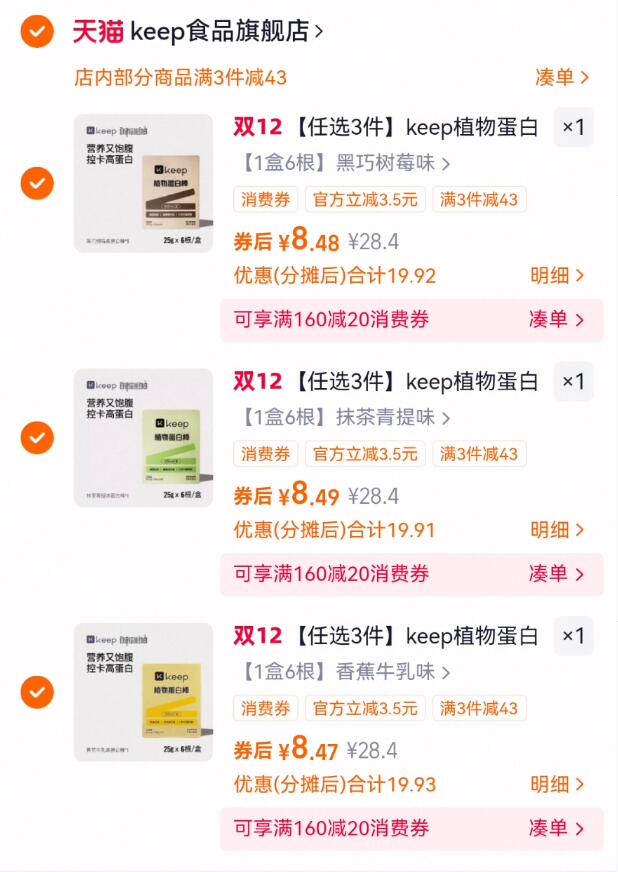Adjust quantity ×1 for 黑巧树莓味
This screenshot has height=872, width=618.
pos(573,128)
